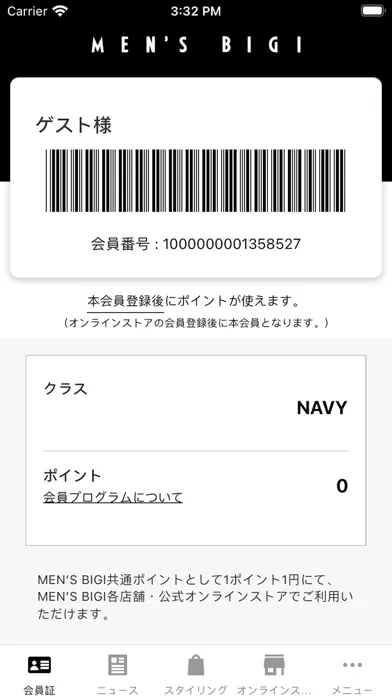Open the メニュー tab
Screen dimensions: 392x696
[352, 674]
